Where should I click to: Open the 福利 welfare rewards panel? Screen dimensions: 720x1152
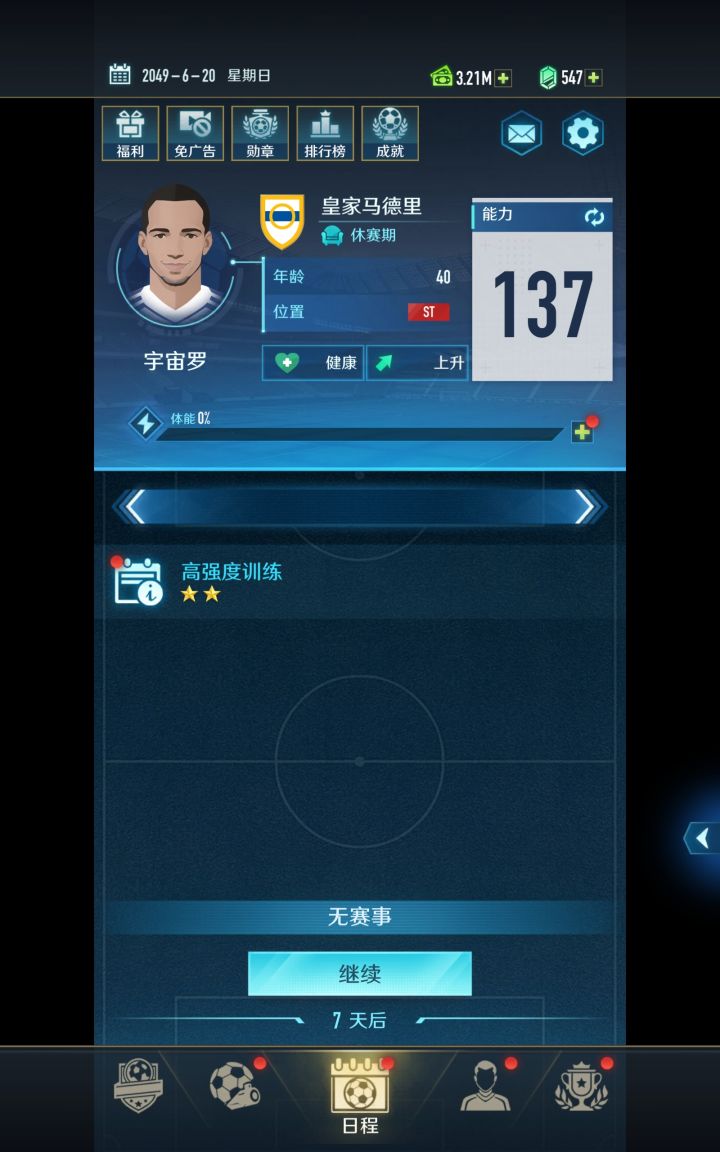click(131, 133)
